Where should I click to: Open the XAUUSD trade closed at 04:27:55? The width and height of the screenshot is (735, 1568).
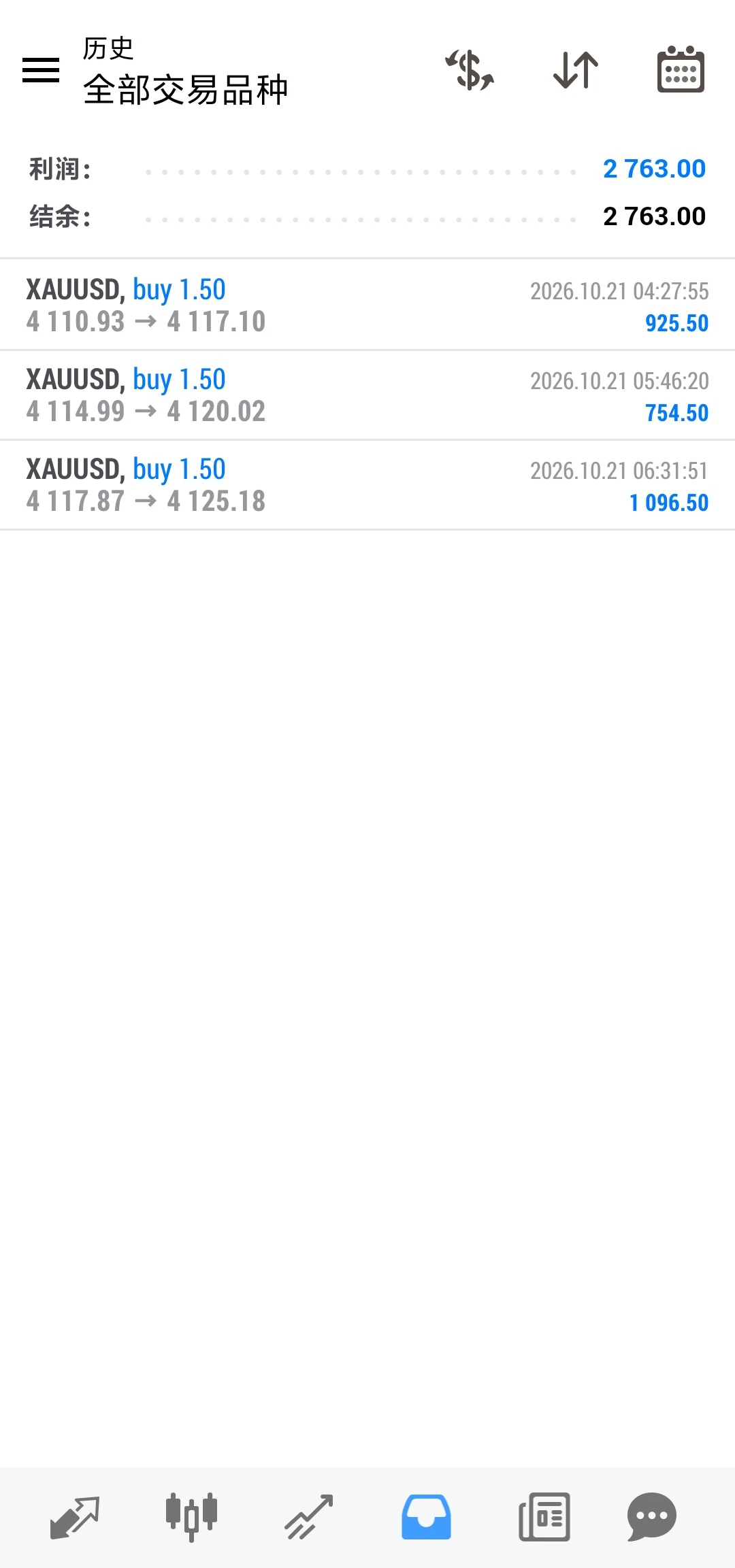click(367, 305)
